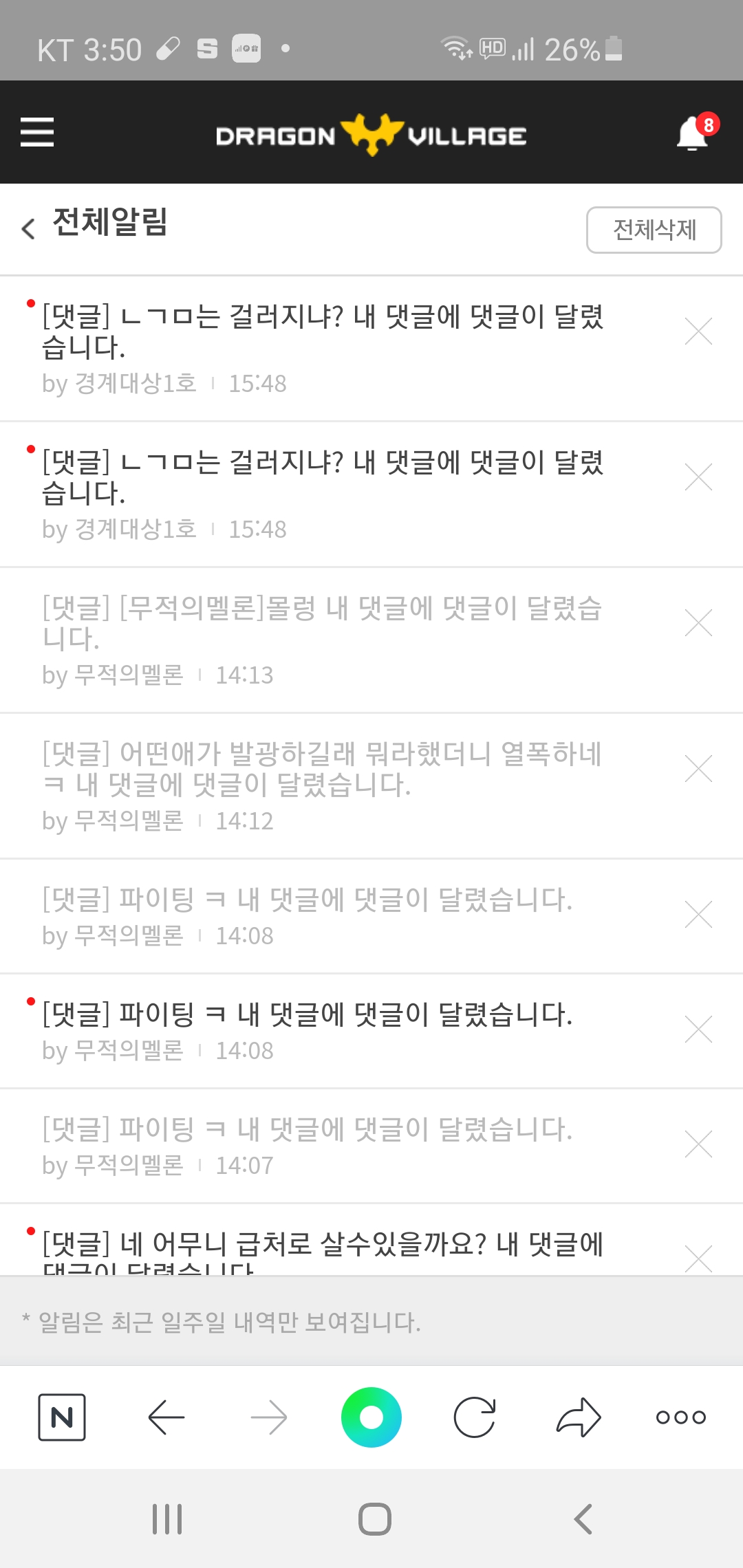Open the 14:13 notification from 무적의멜론
The height and width of the screenshot is (1568, 743).
tap(322, 640)
